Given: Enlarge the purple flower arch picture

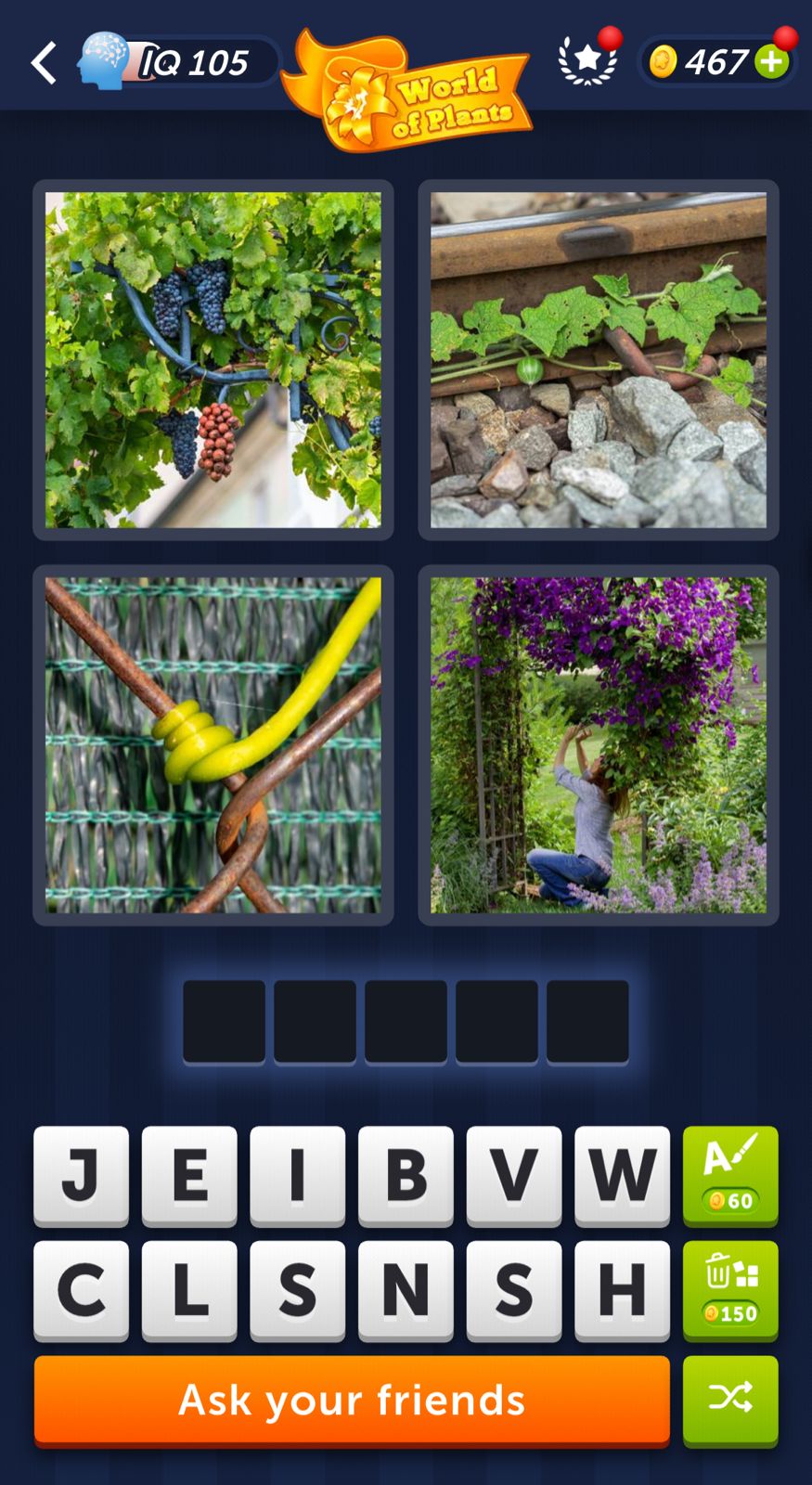Looking at the screenshot, I should [599, 745].
